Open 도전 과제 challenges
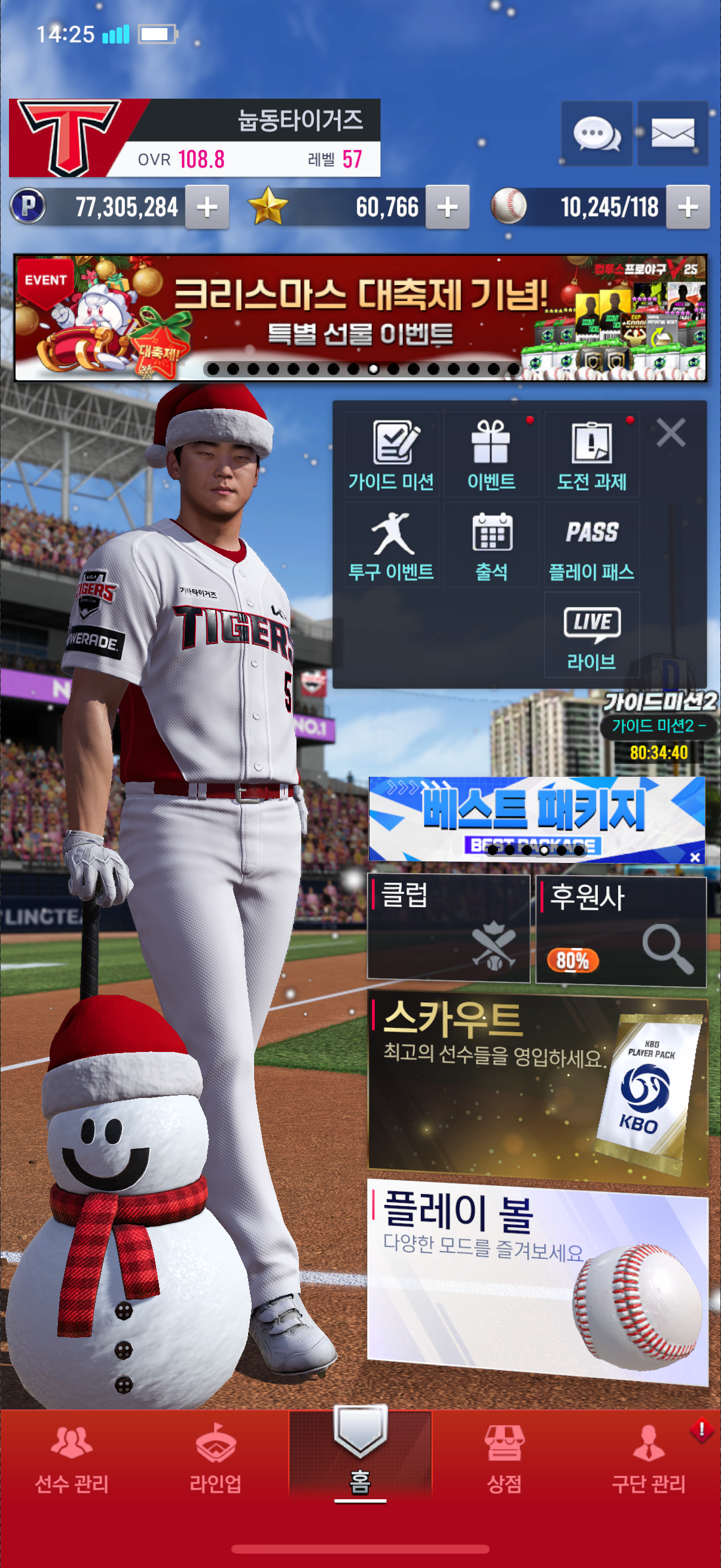 591,454
